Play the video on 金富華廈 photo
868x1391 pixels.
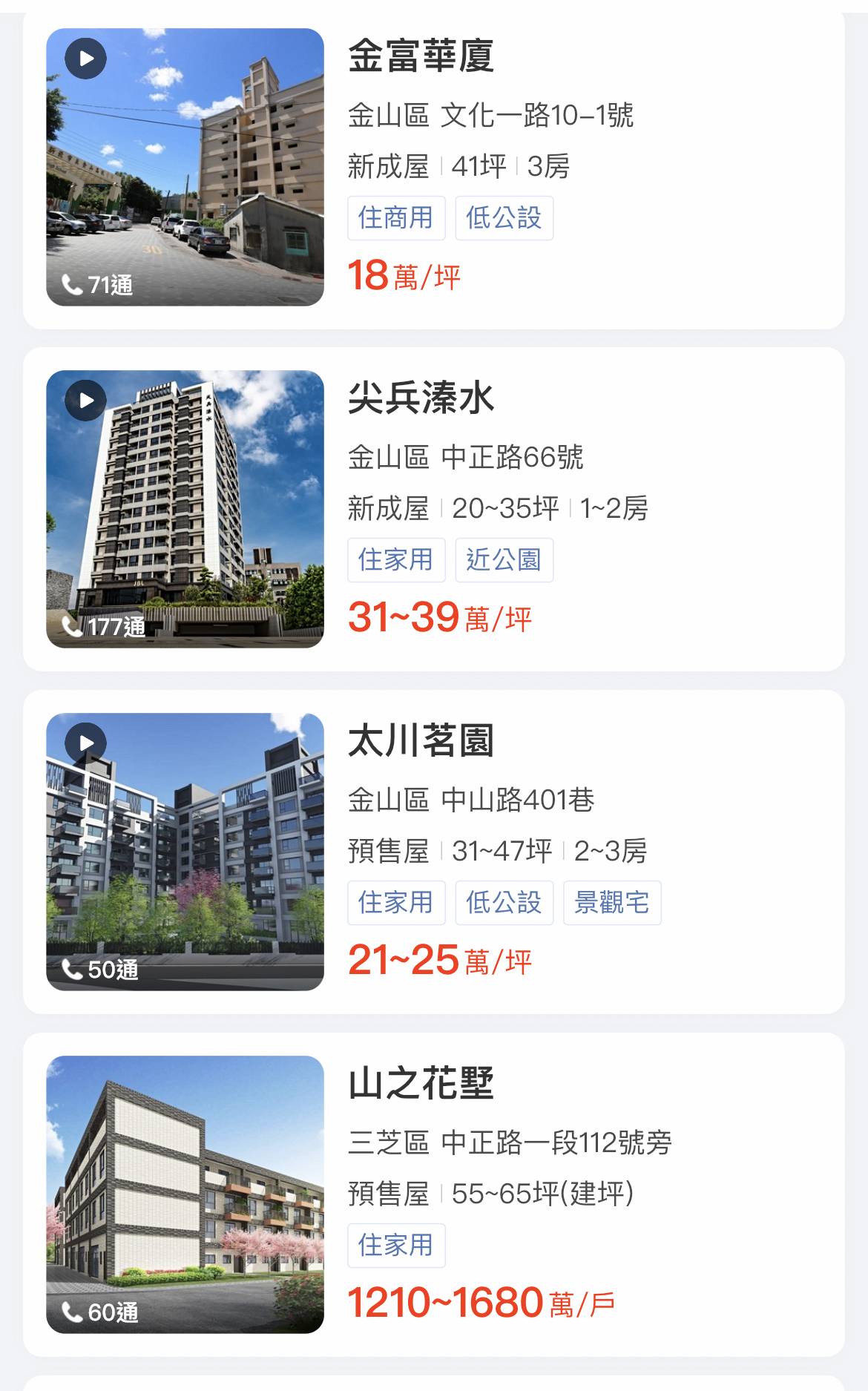pos(86,59)
